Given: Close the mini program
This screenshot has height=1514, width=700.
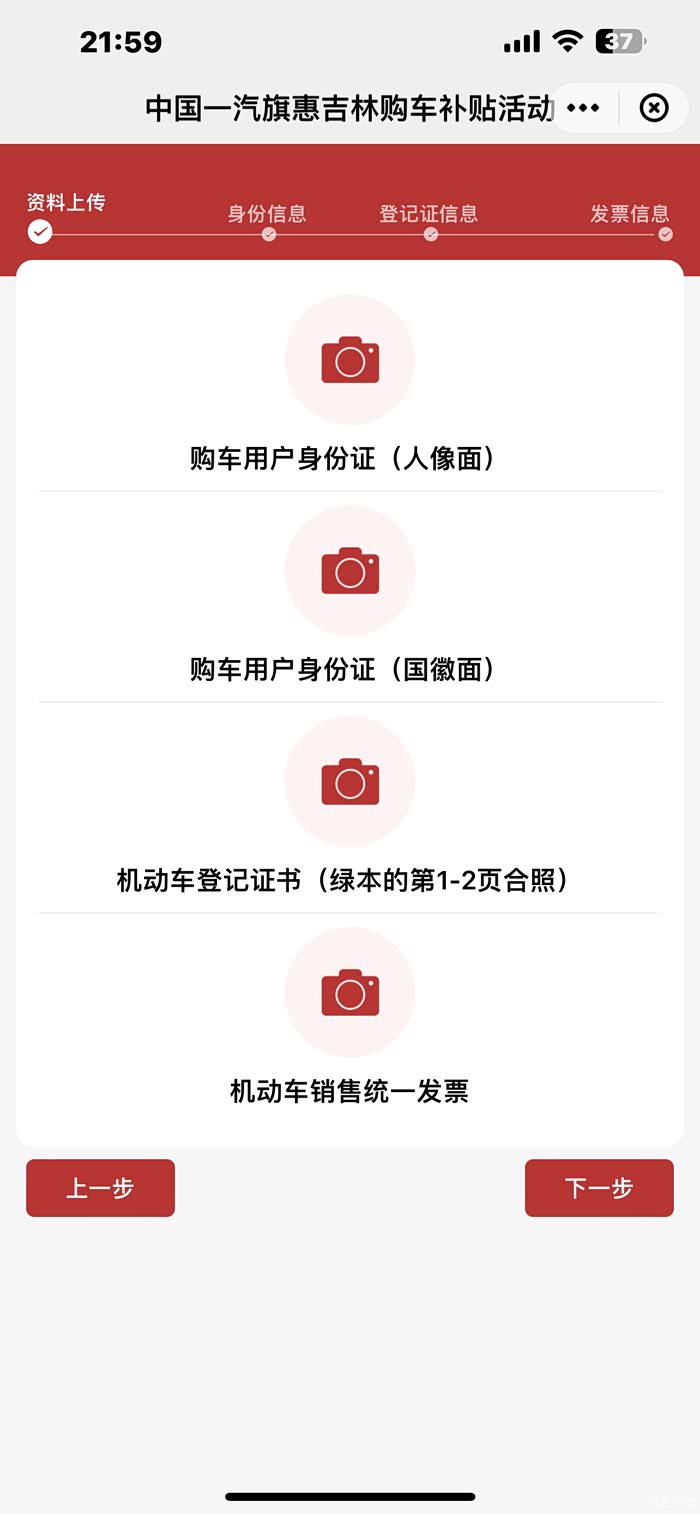Looking at the screenshot, I should coord(654,108).
